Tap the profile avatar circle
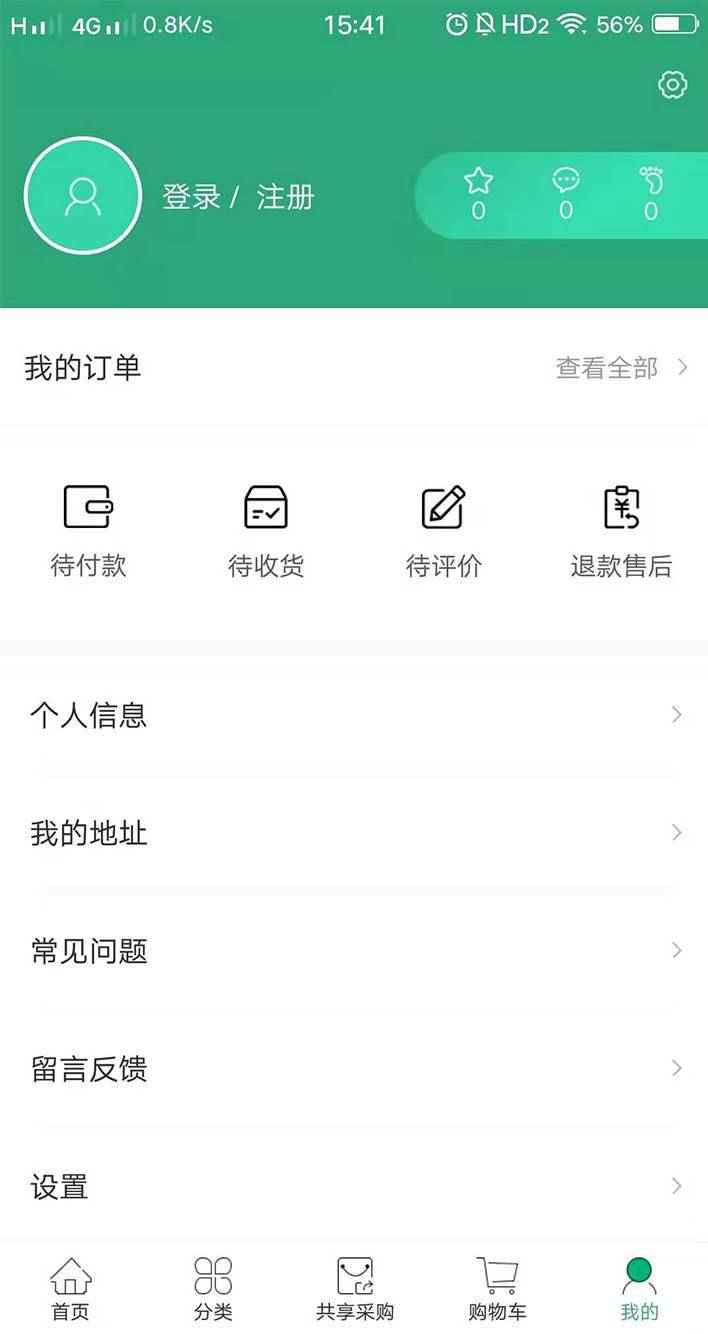This screenshot has height=1334, width=708. (x=83, y=195)
